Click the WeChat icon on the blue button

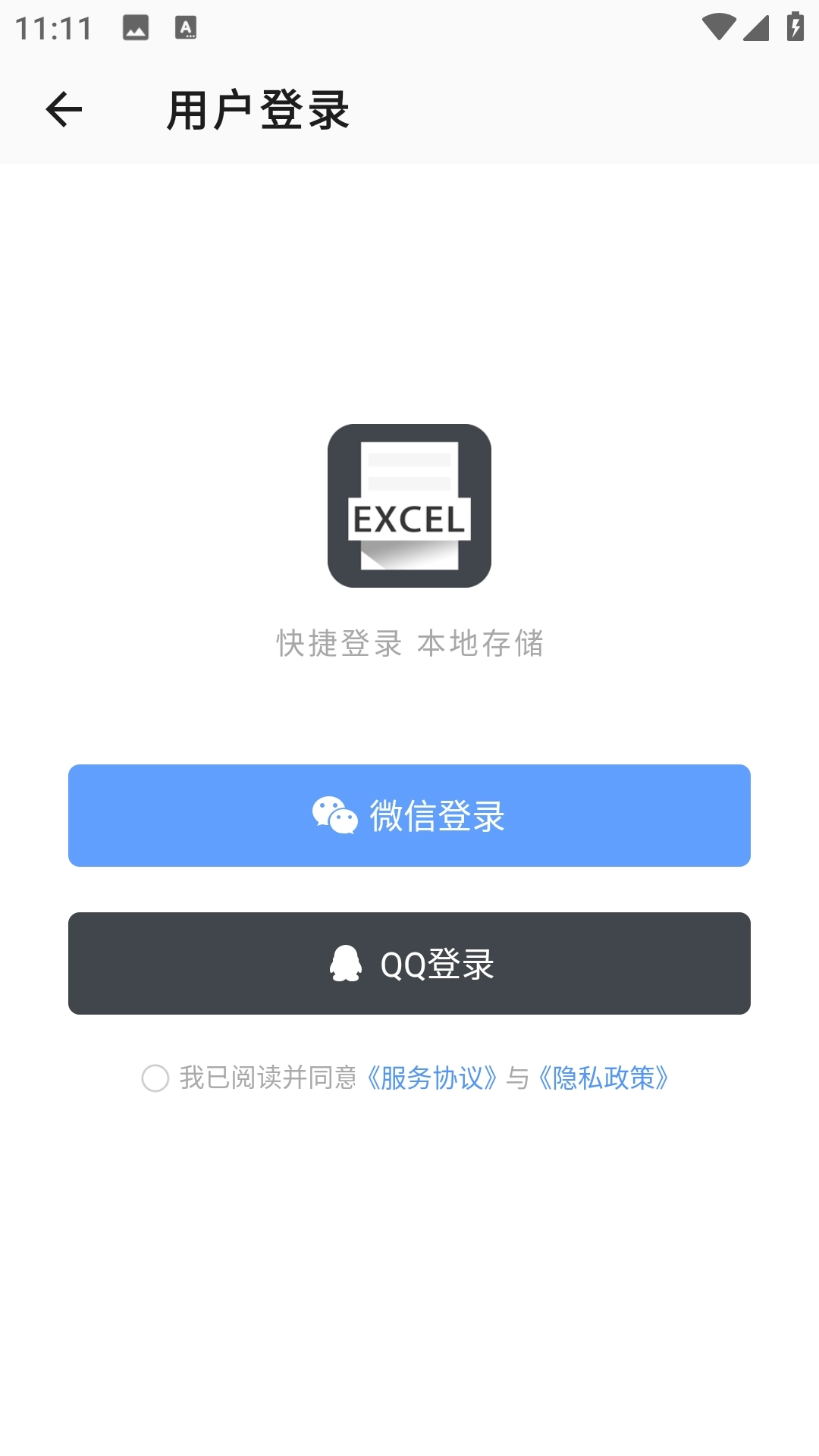pyautogui.click(x=336, y=815)
